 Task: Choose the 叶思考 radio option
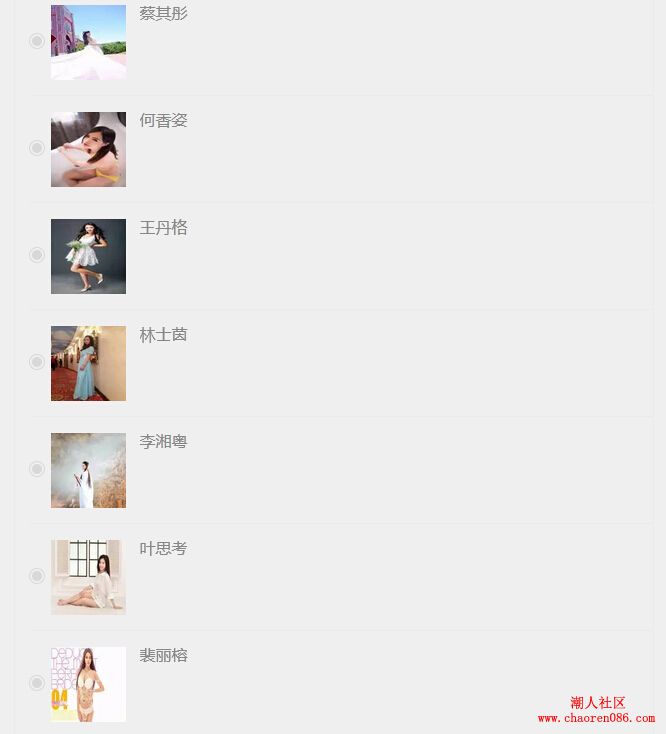coord(37,576)
